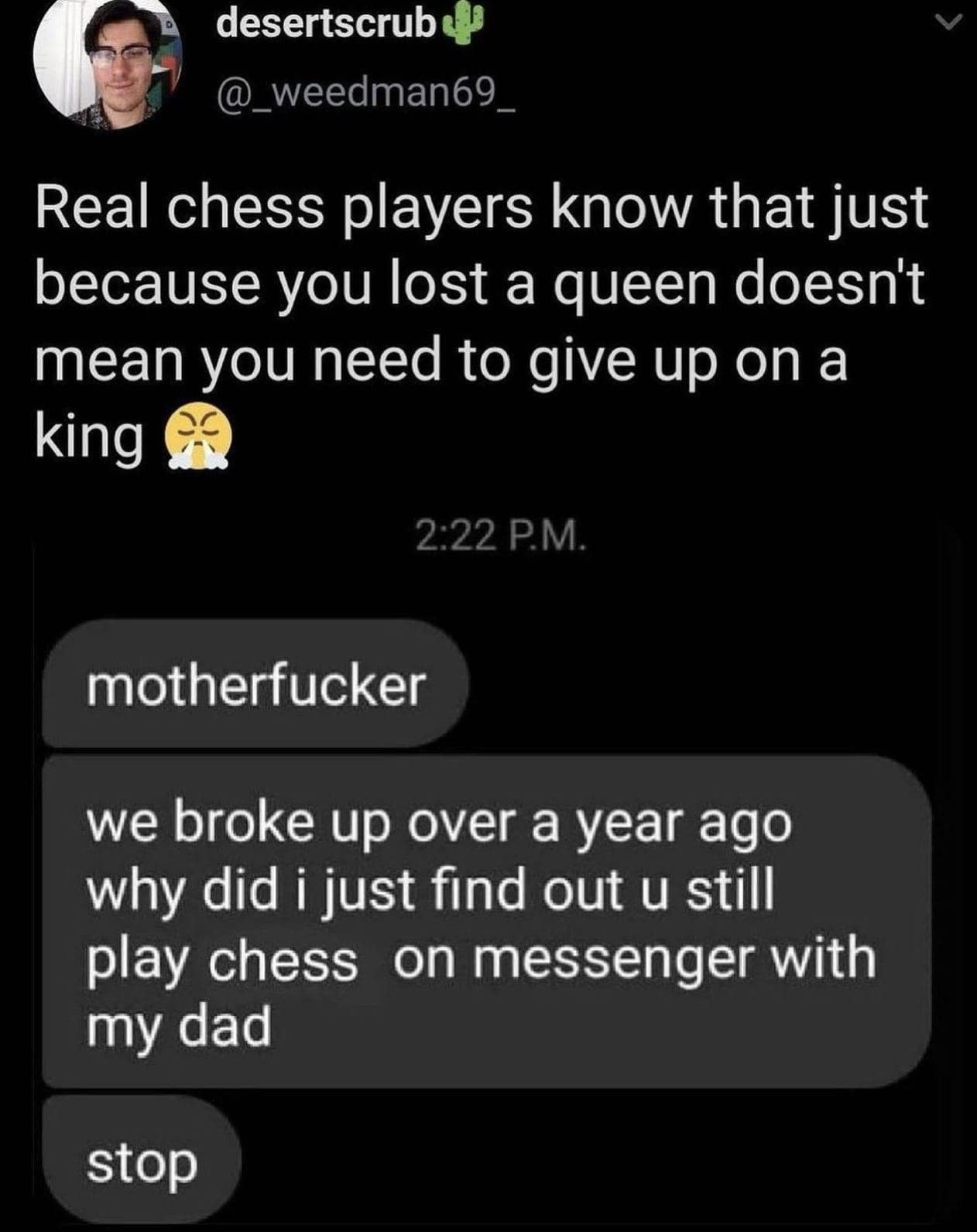This screenshot has height=1232, width=977.
Task: Open the tweet options chevron menu
Action: point(947,24)
